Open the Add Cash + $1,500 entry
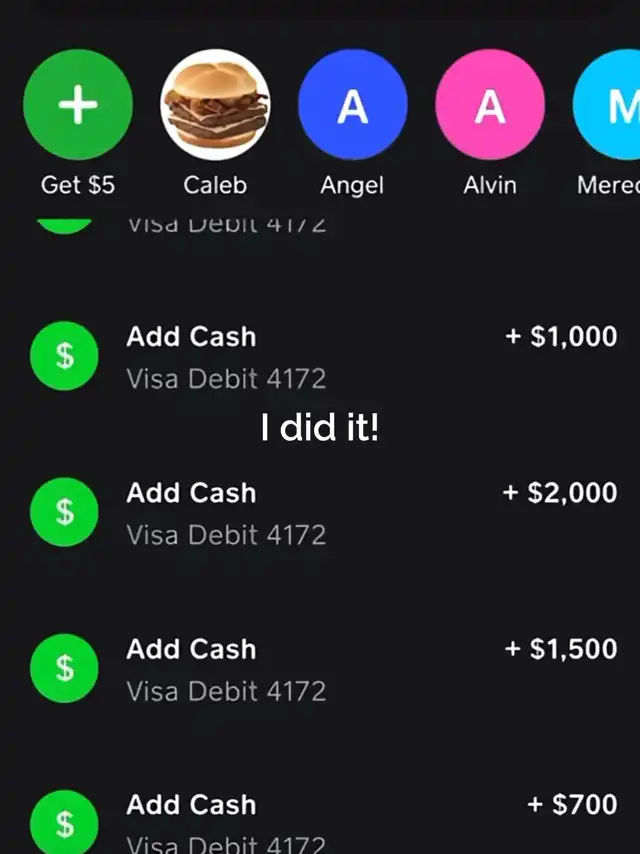The image size is (640, 854). point(320,670)
